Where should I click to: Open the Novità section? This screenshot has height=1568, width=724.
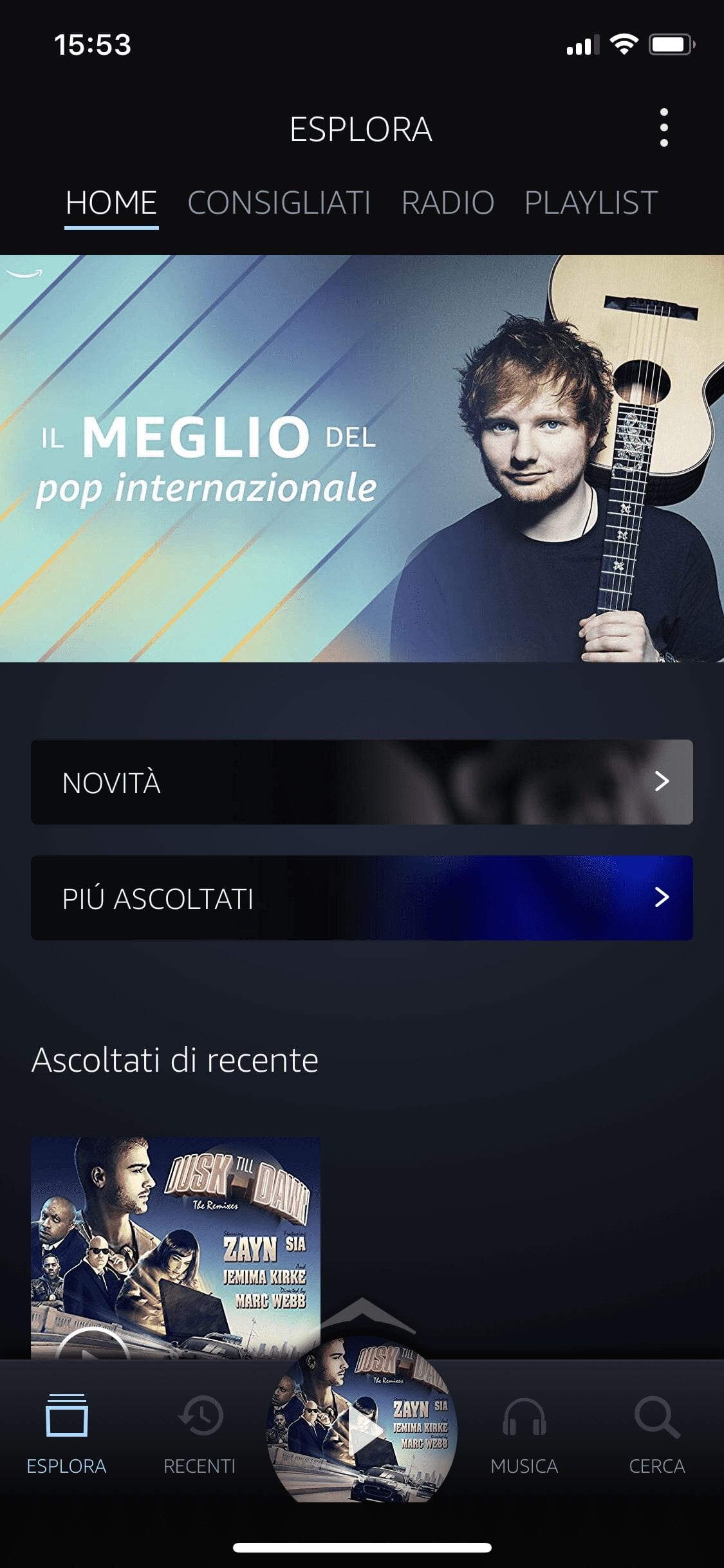tap(362, 782)
